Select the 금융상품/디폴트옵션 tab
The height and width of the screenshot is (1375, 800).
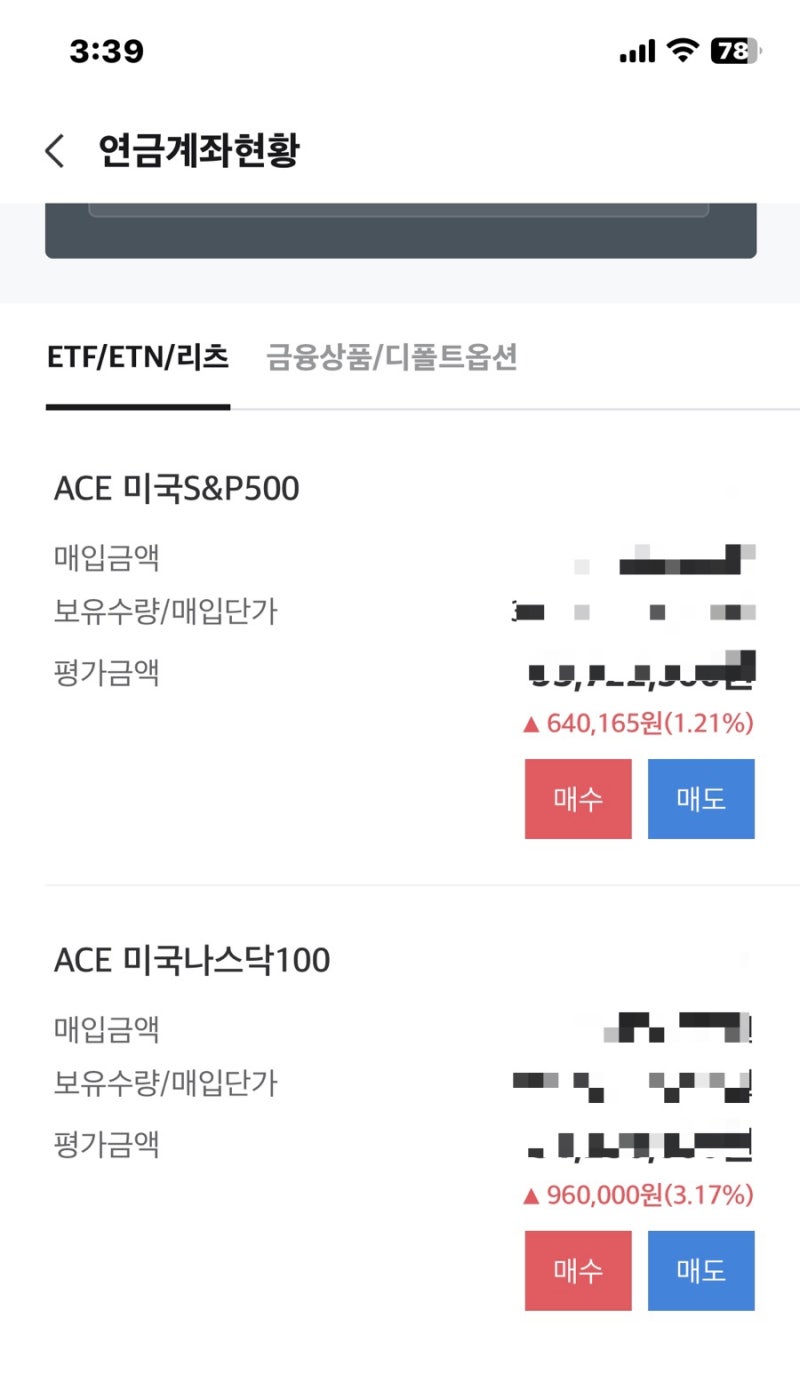click(x=391, y=359)
